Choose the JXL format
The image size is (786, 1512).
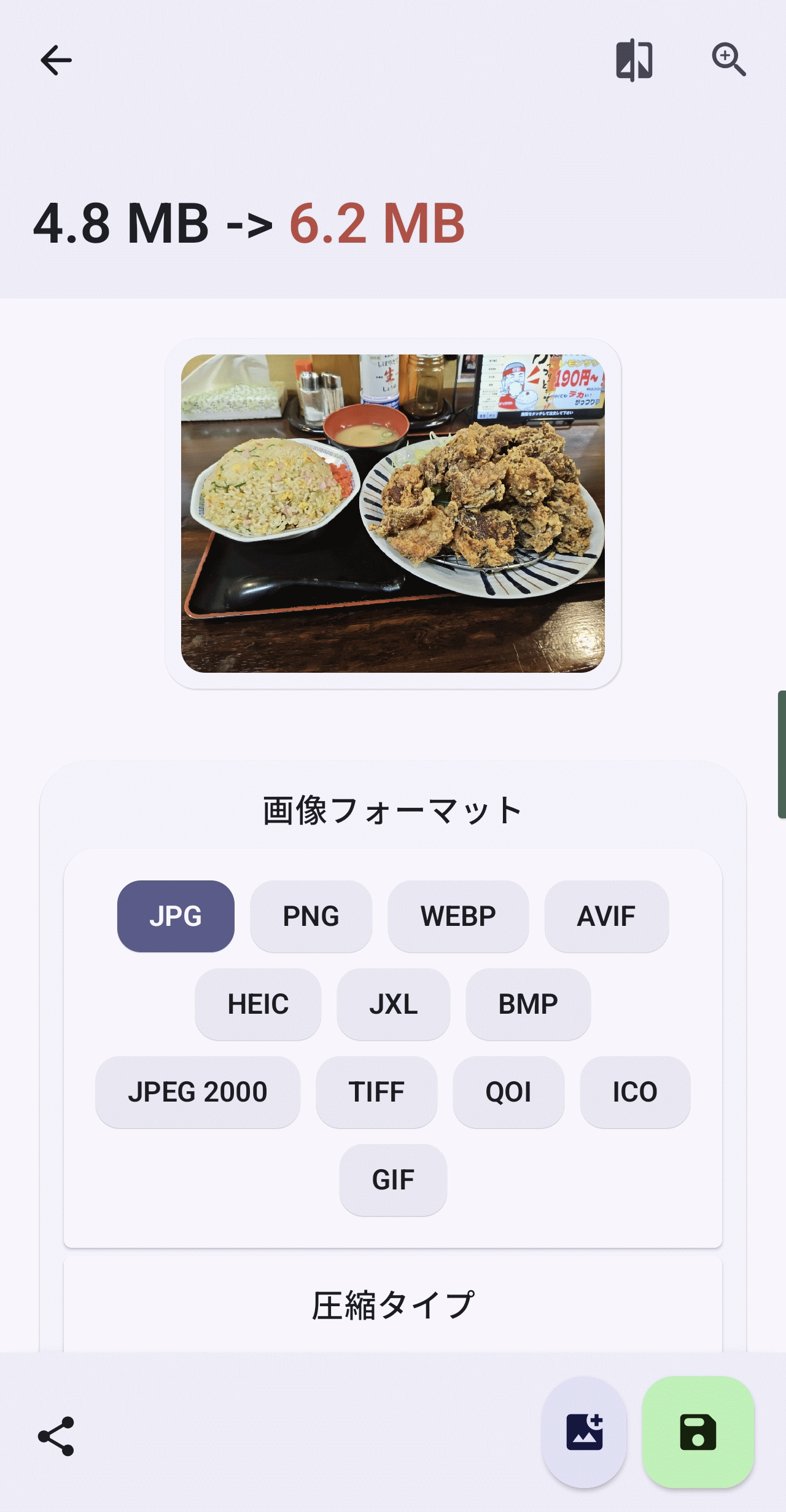pos(393,1004)
